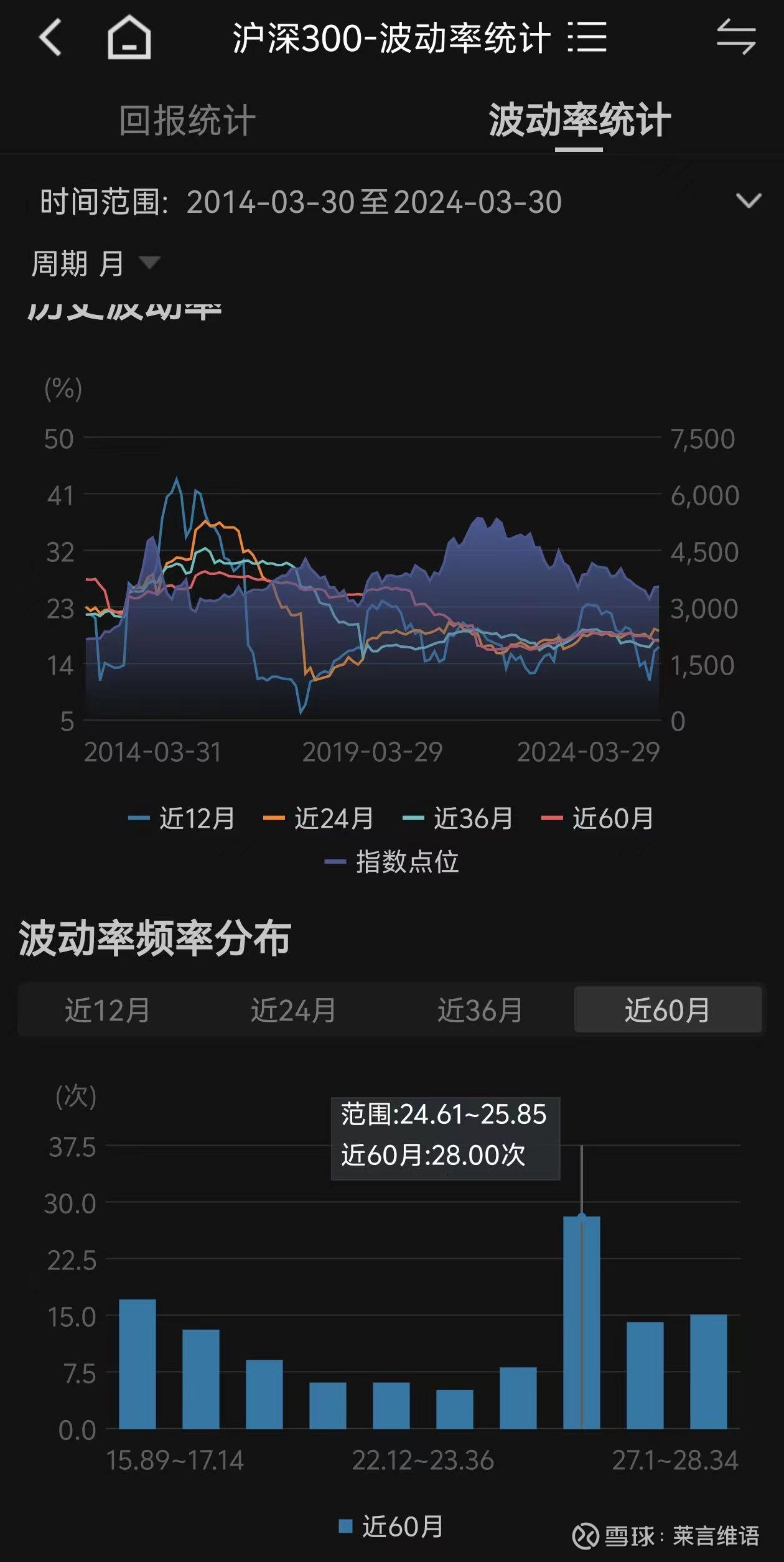Select 近60月 in frequency distribution tabs
This screenshot has height=1562, width=784.
point(668,1010)
